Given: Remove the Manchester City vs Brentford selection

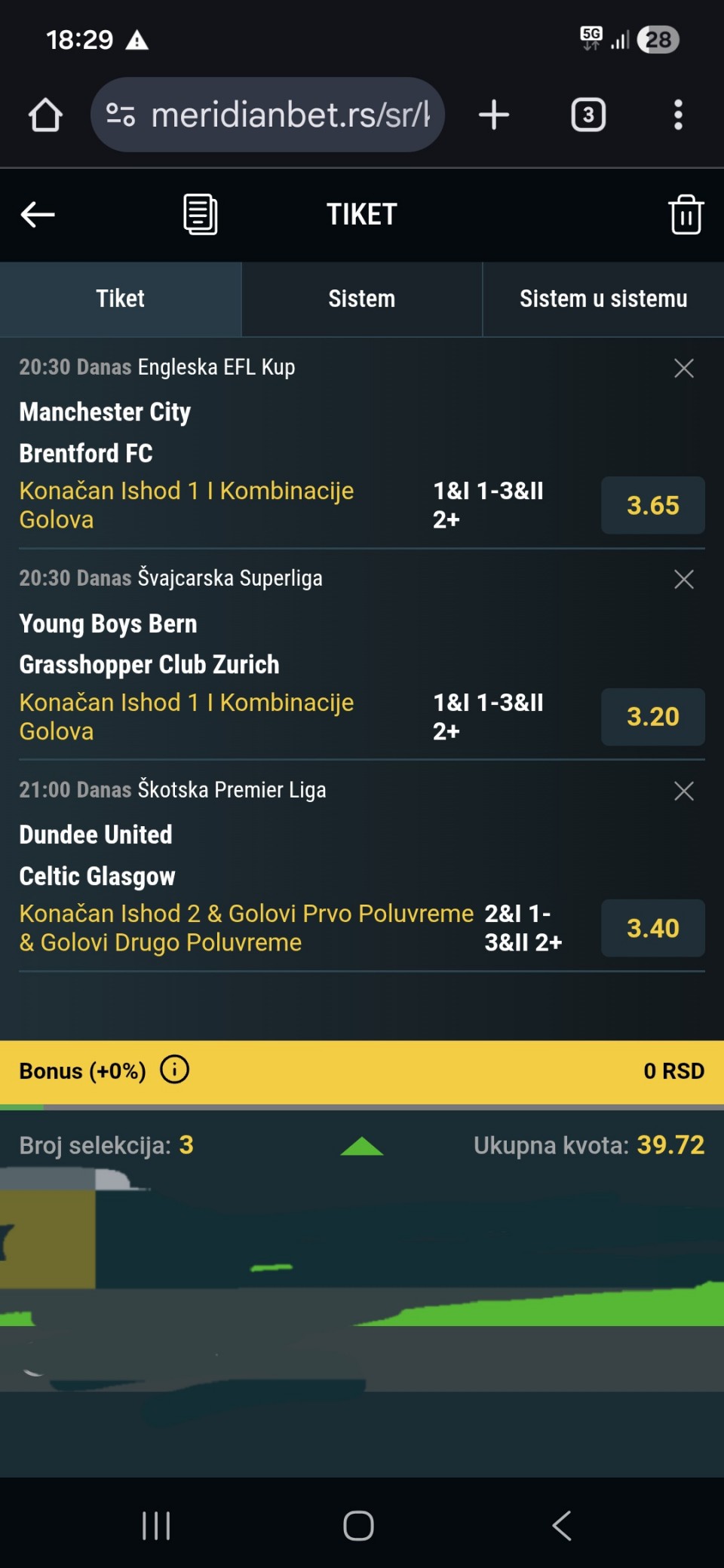Looking at the screenshot, I should tap(683, 368).
